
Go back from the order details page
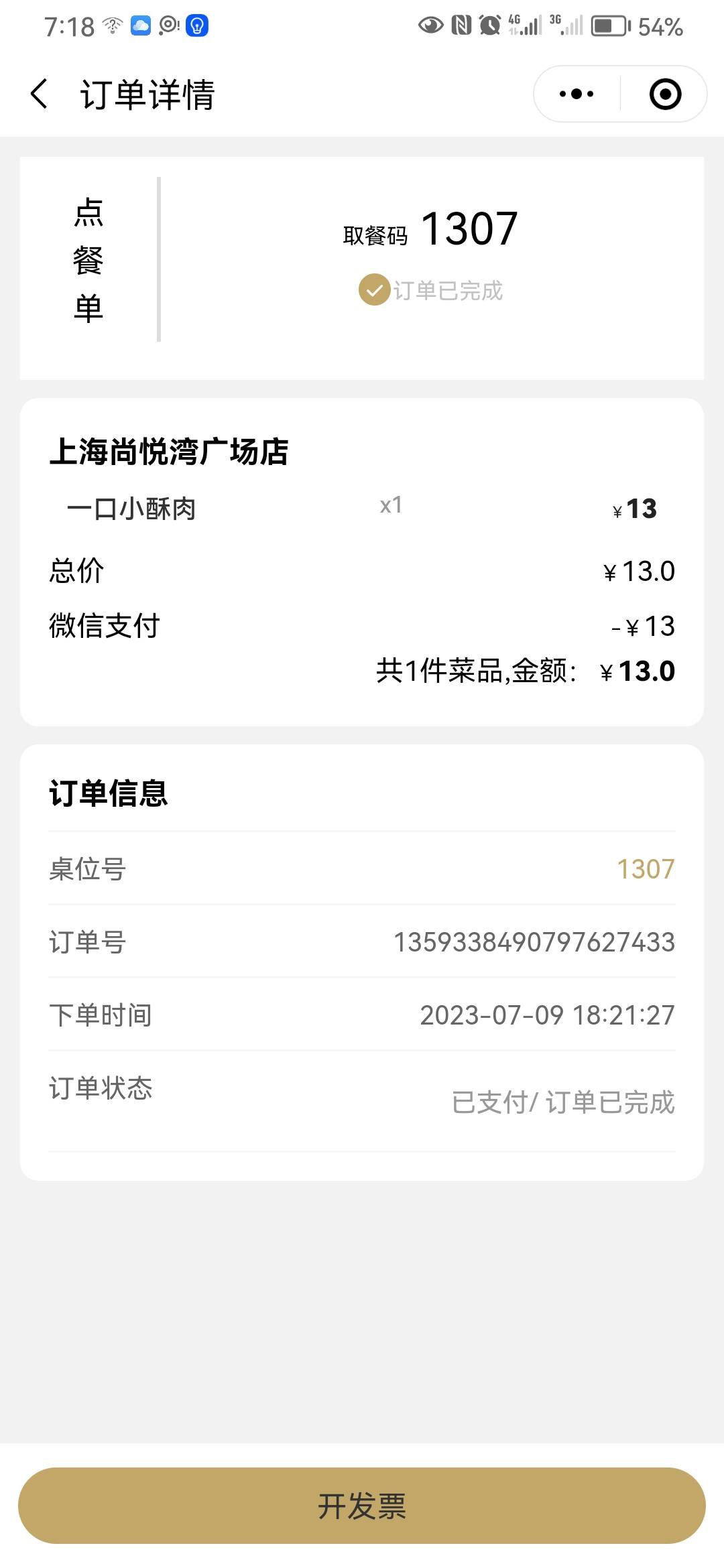coord(39,94)
